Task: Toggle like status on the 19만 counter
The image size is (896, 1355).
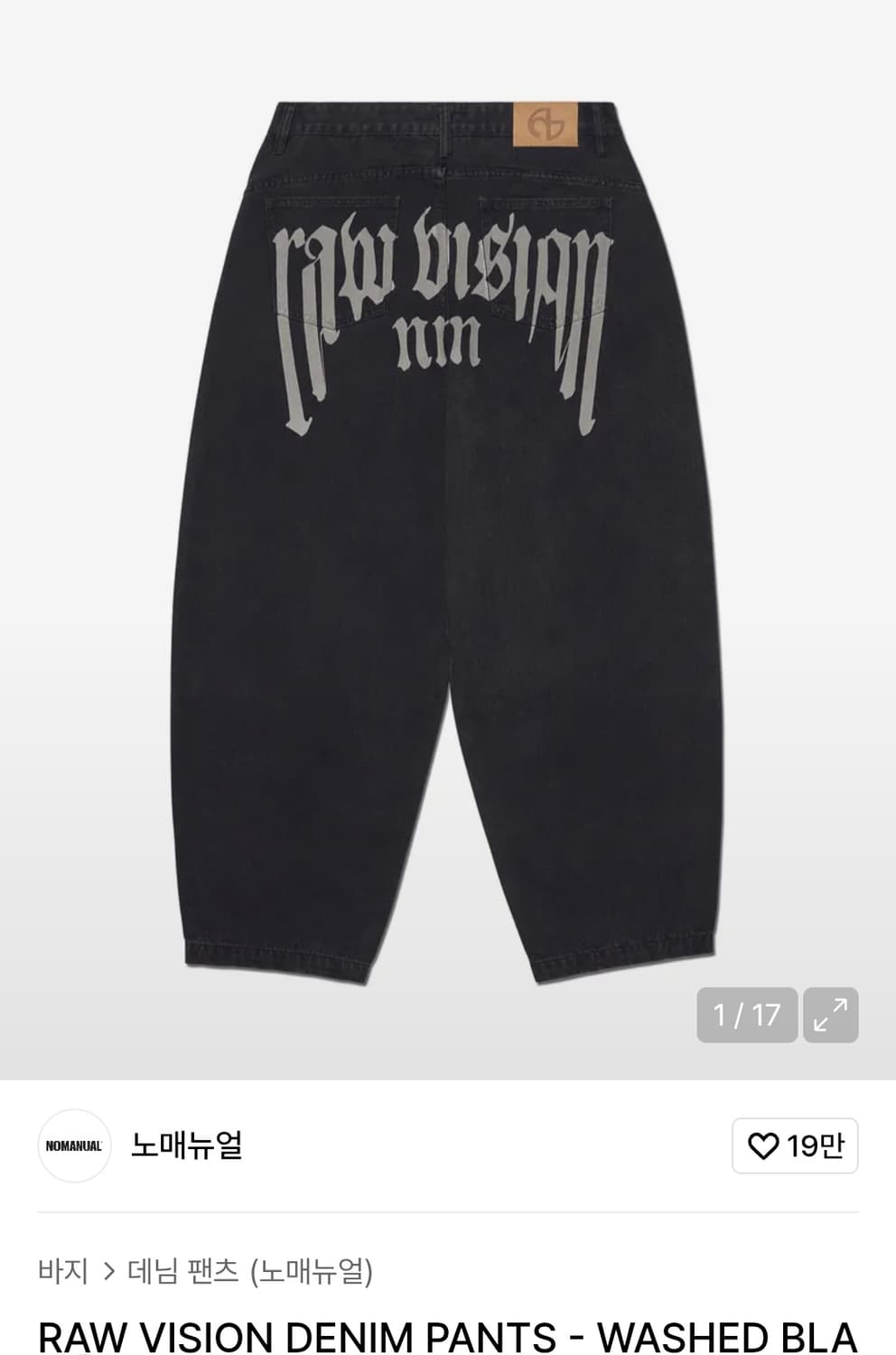Action: 795,1145
